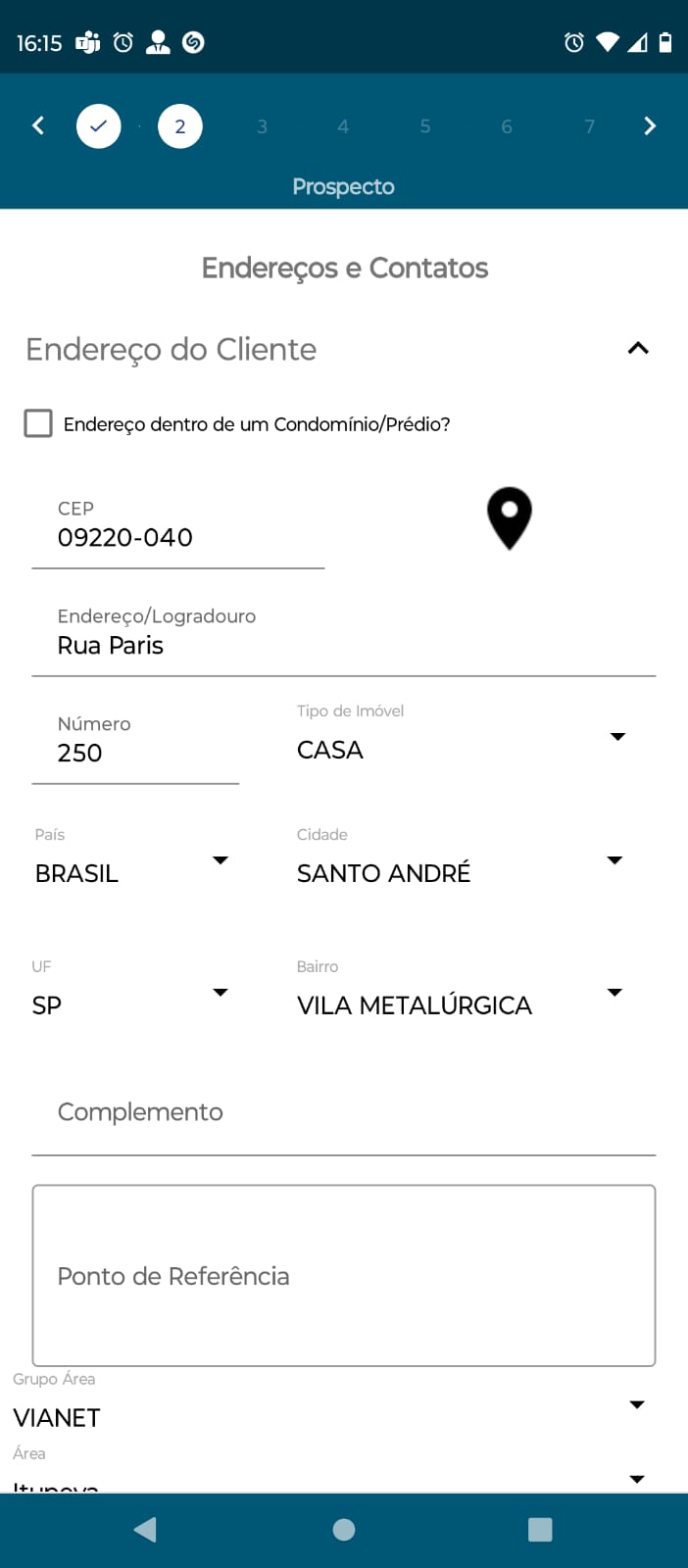Go to the system home screen
Screen dimensions: 688x1568
point(344,1530)
